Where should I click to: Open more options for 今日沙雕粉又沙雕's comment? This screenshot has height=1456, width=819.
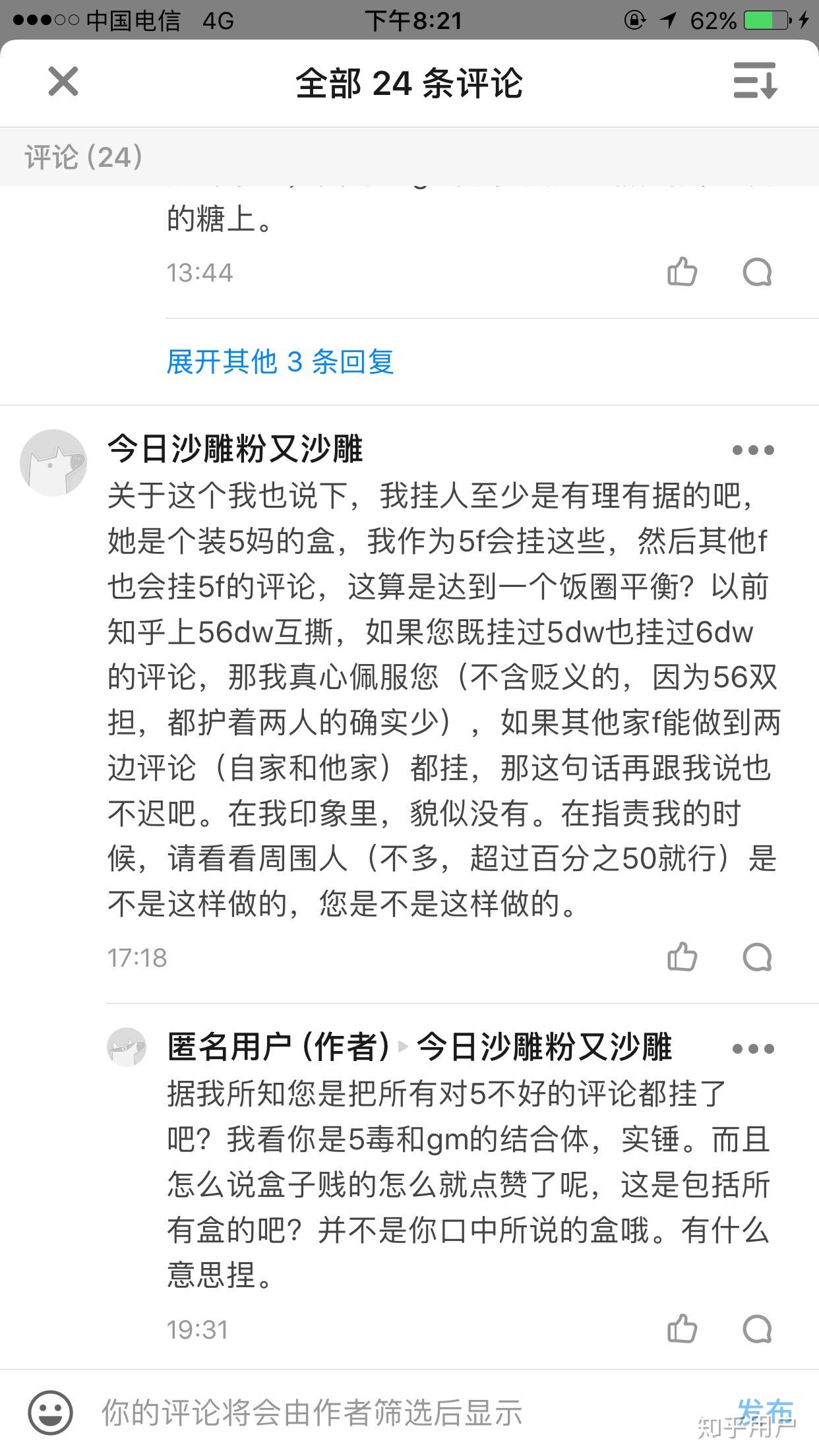(753, 450)
